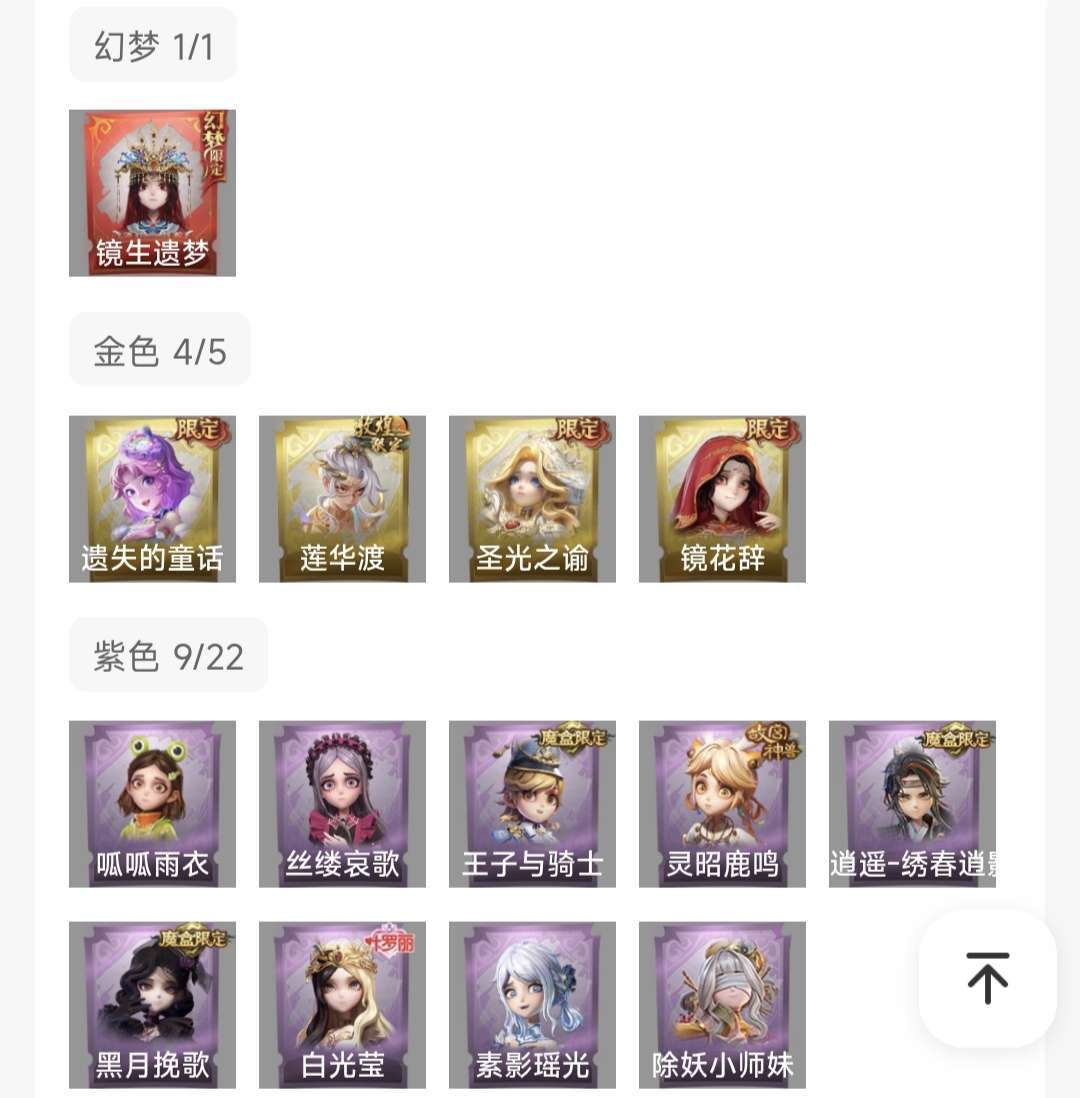Image resolution: width=1080 pixels, height=1098 pixels.
Task: Select the 王子与骑士 avatar
Action: [532, 803]
